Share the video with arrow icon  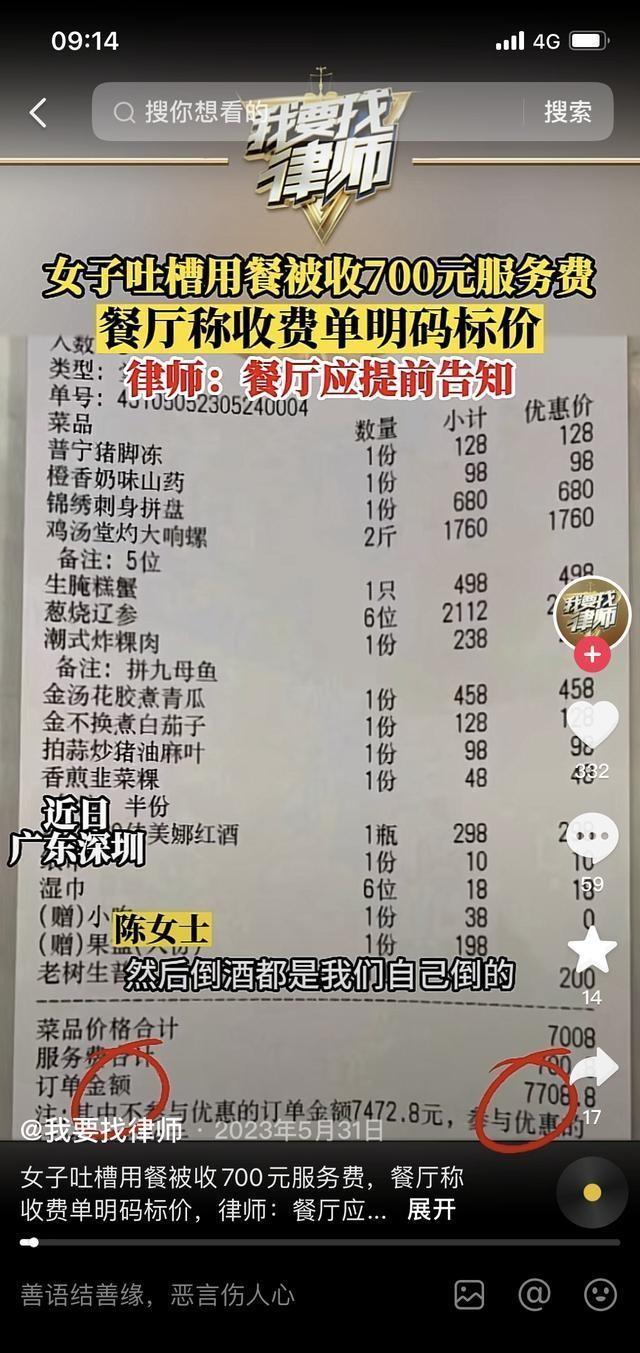pyautogui.click(x=592, y=1070)
